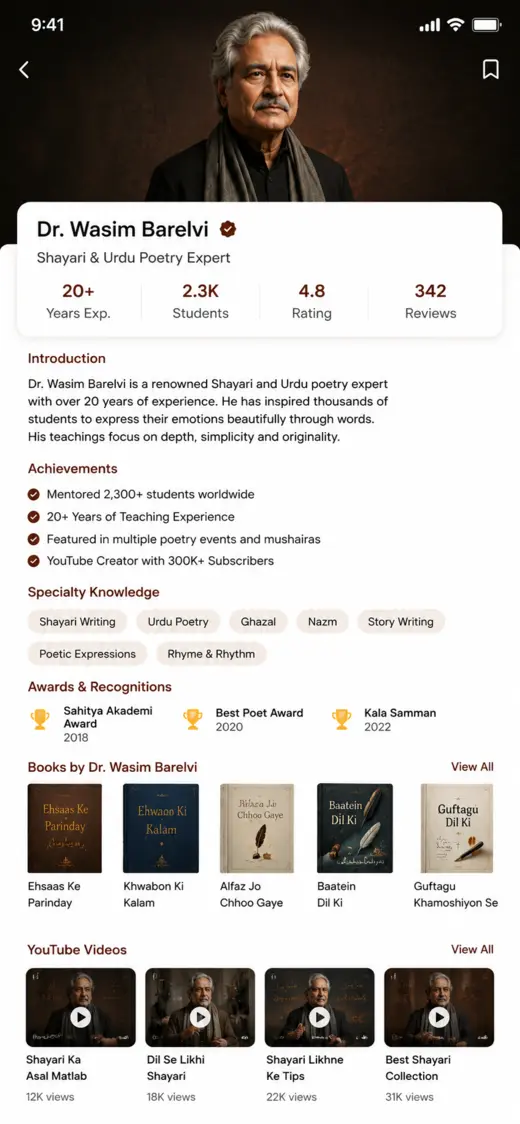View all books by Dr. Wasim Barelvi
520x1124 pixels.
pos(472,767)
